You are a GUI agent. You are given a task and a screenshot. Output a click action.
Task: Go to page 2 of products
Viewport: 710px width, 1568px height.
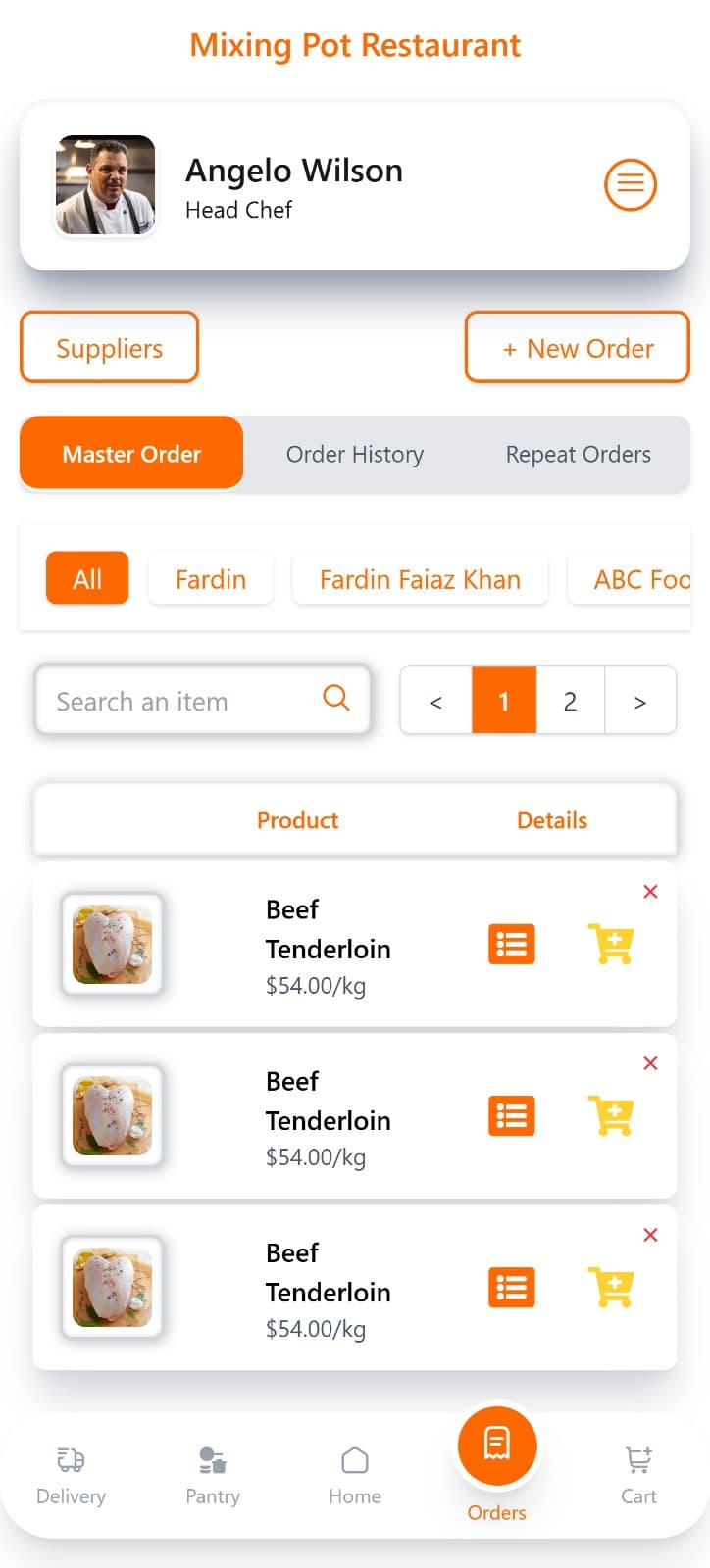pos(570,701)
